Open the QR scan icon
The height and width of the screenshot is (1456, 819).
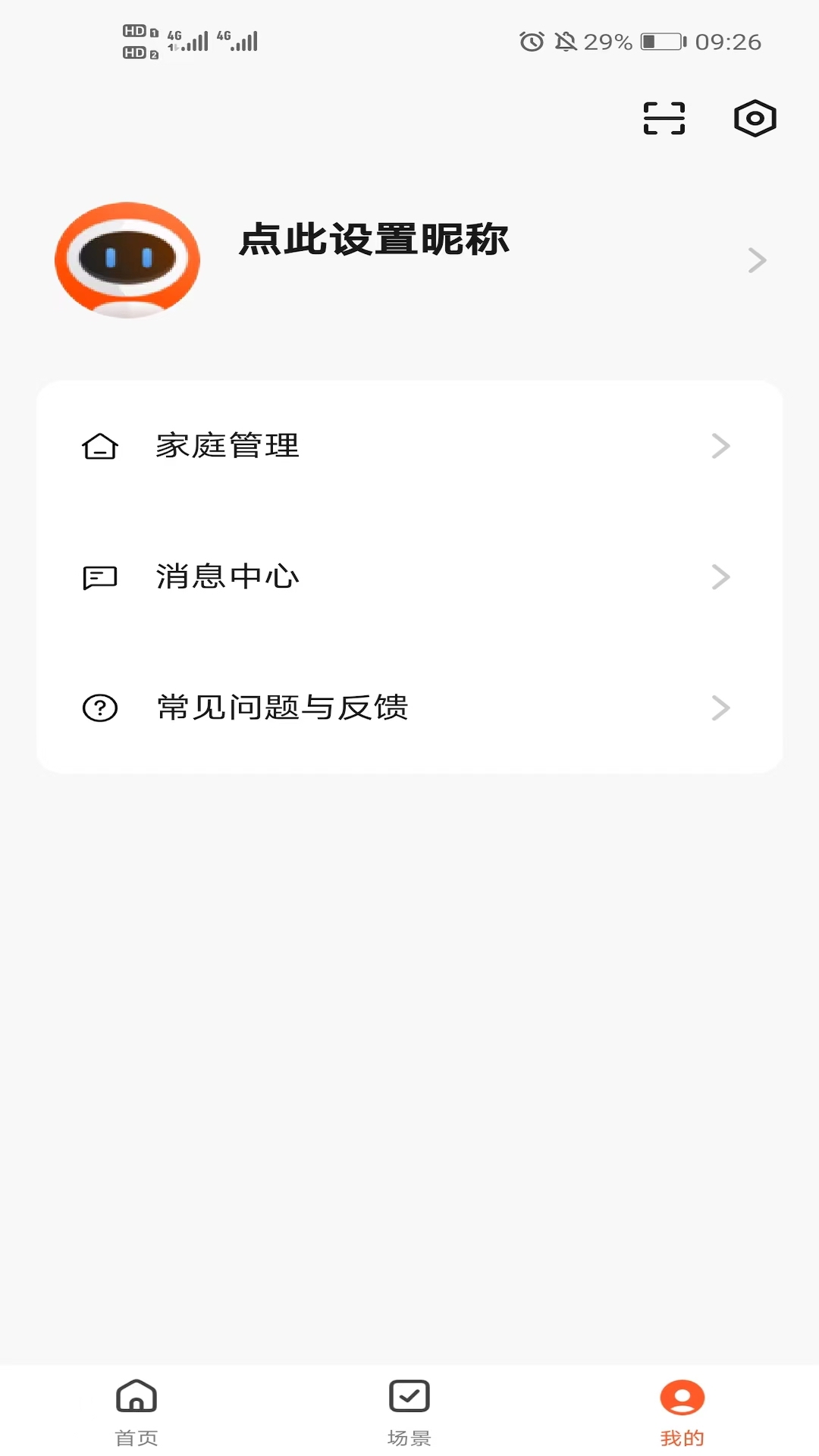pos(664,118)
